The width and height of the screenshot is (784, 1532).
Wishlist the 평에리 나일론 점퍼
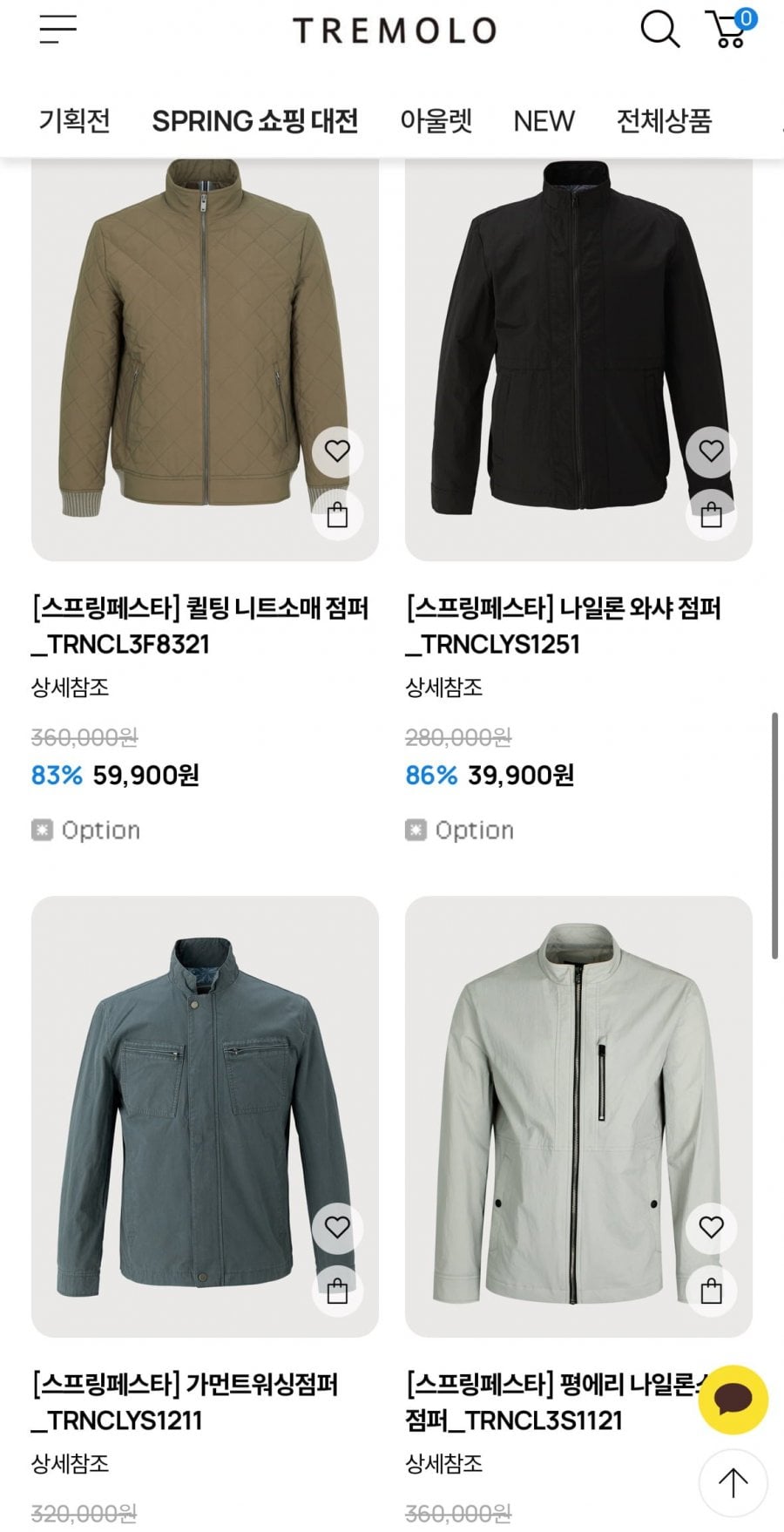(711, 1227)
